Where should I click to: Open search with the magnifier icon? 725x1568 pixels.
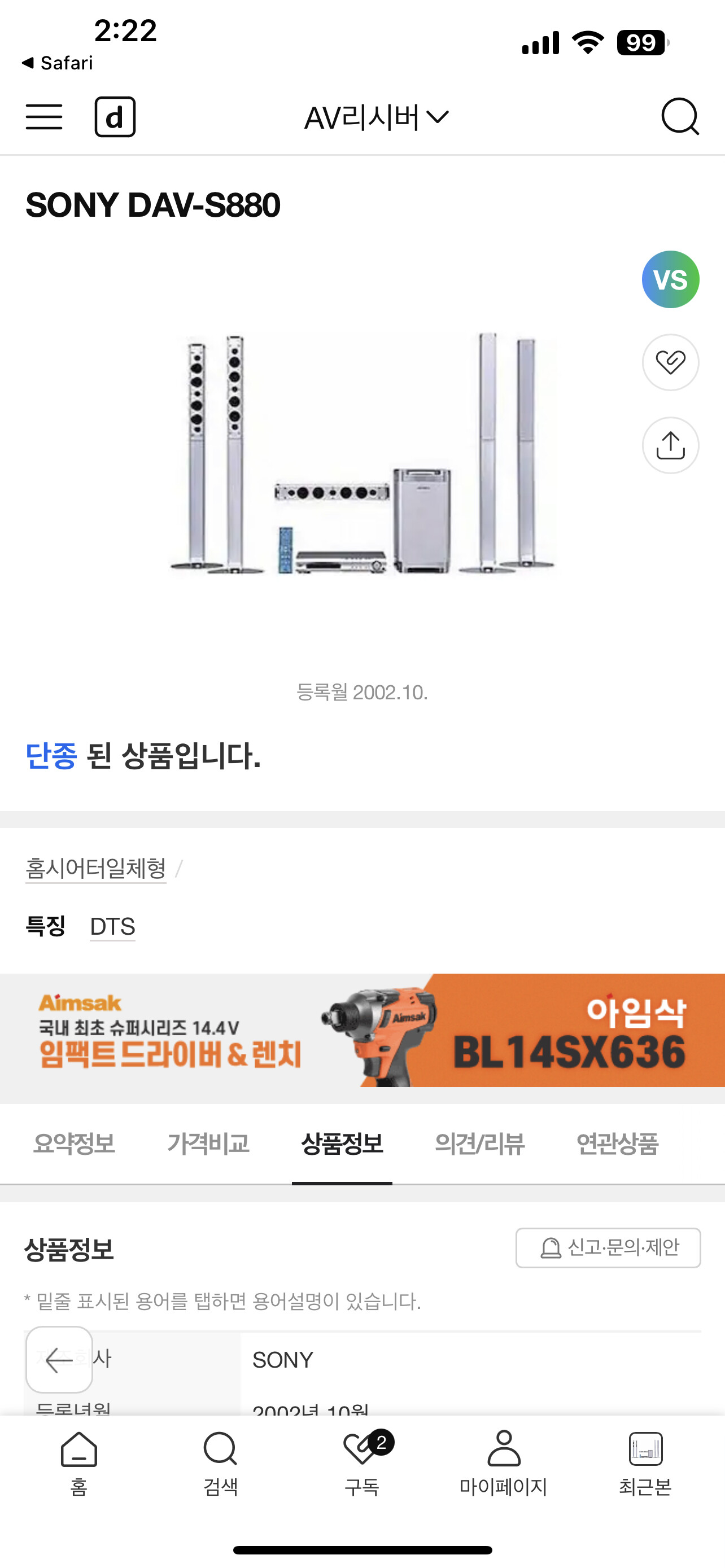(680, 116)
